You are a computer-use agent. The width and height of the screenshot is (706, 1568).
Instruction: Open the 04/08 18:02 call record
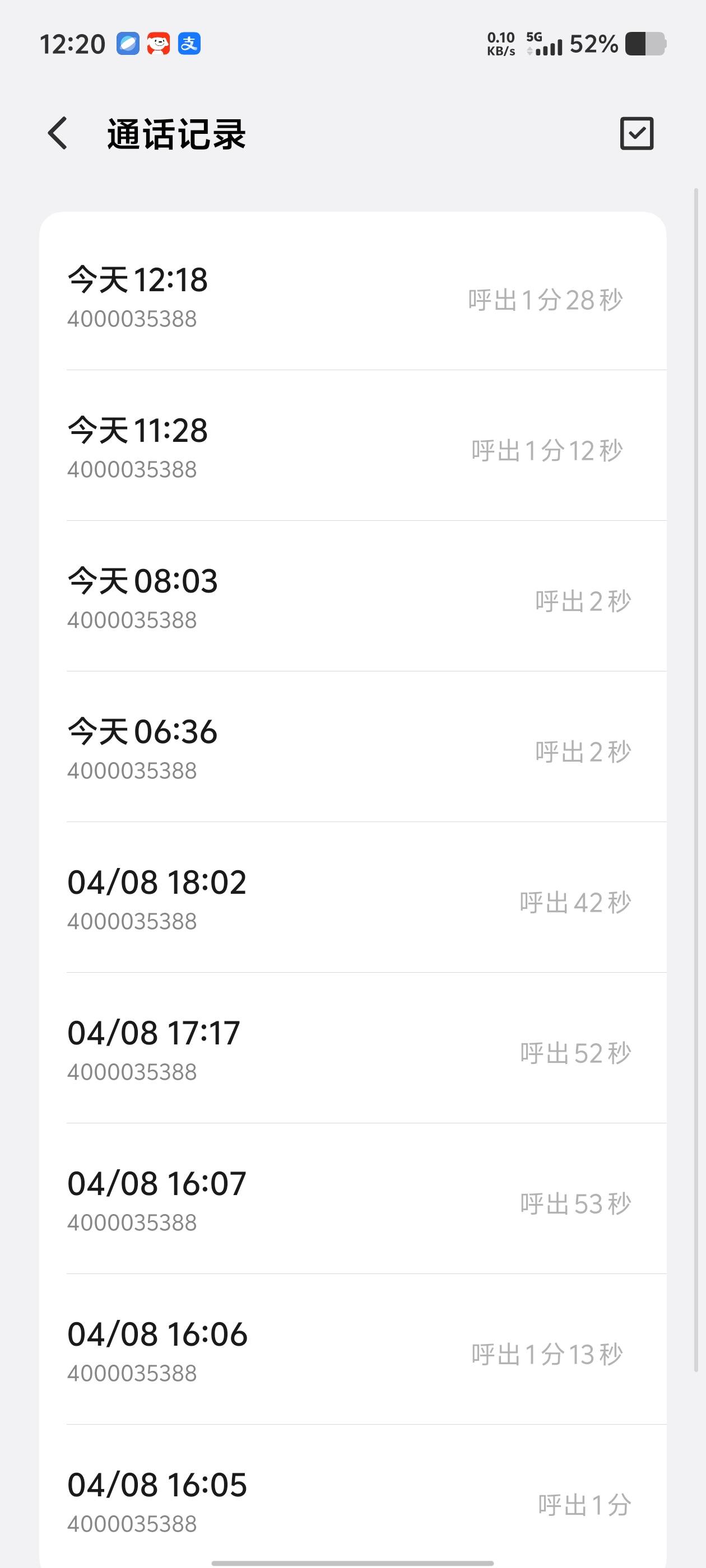[x=352, y=897]
